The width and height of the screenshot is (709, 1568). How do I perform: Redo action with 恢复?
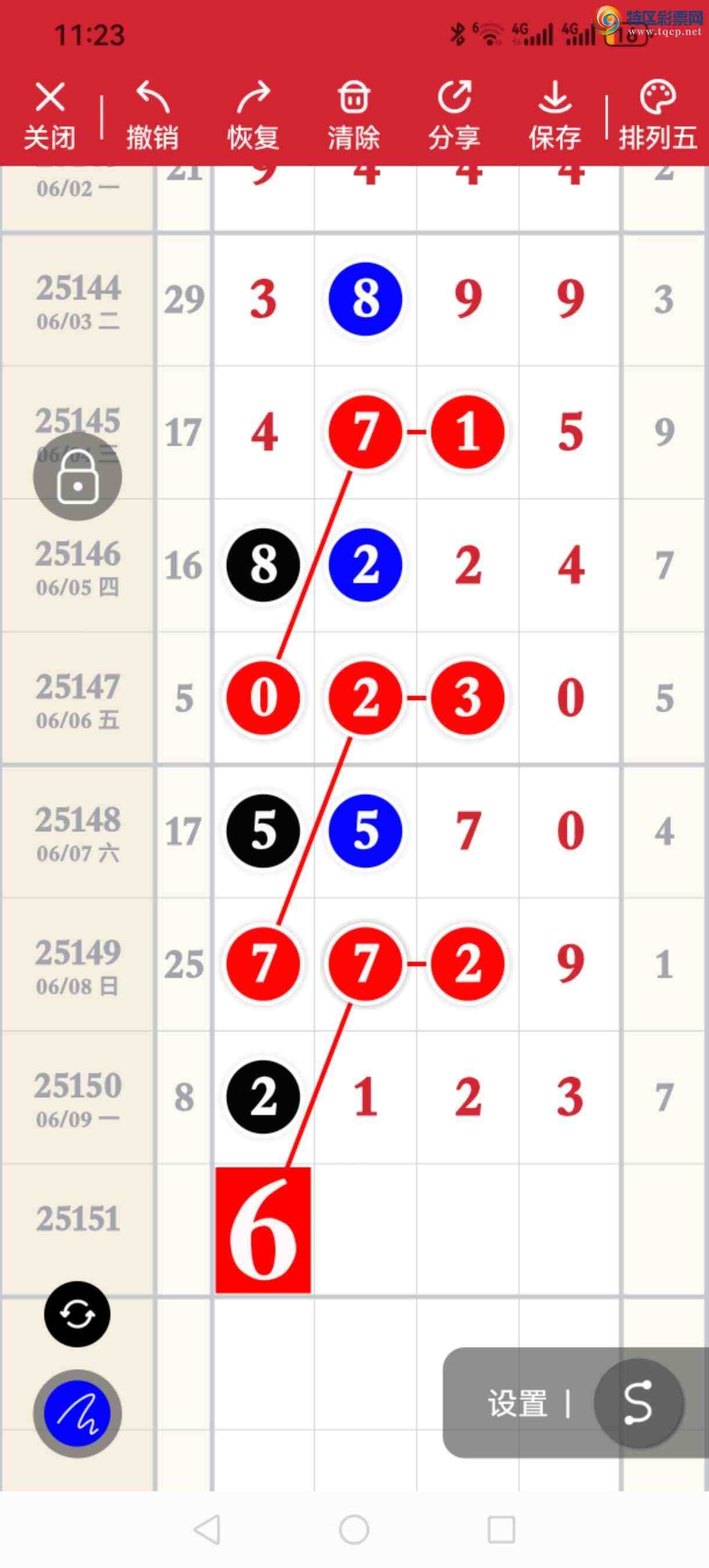click(253, 114)
